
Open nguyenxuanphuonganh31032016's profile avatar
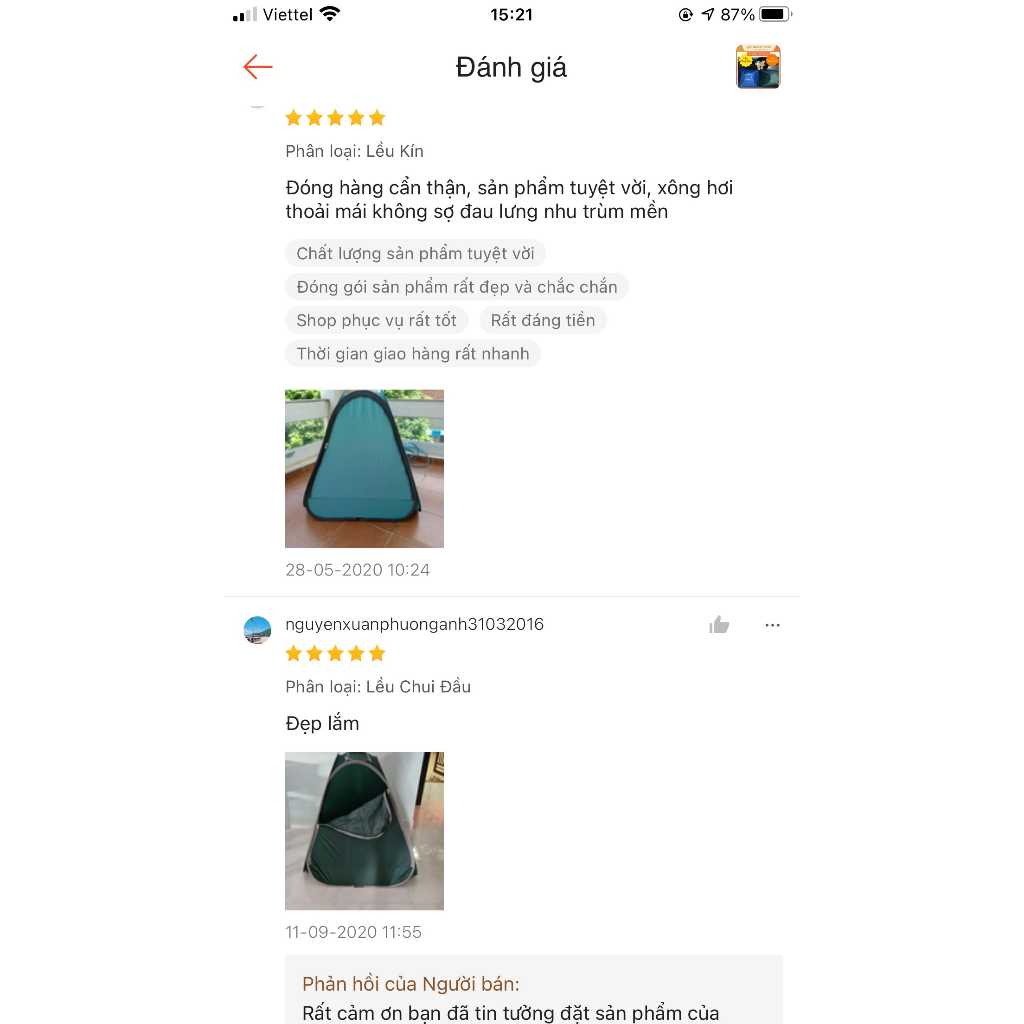pos(257,629)
